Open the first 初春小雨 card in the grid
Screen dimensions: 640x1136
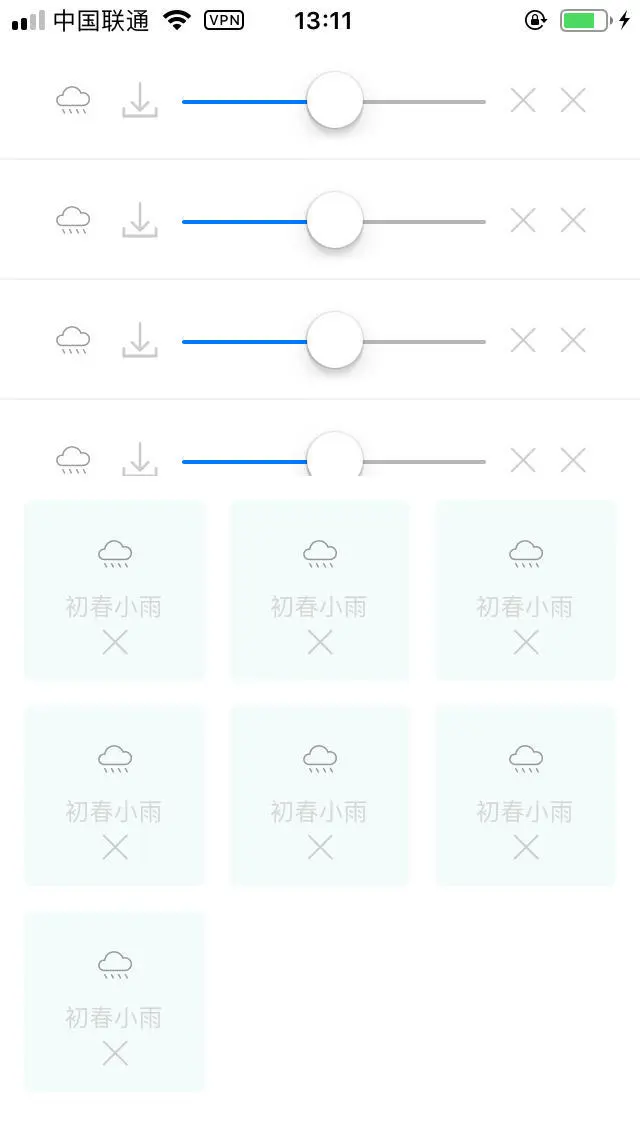coord(115,590)
